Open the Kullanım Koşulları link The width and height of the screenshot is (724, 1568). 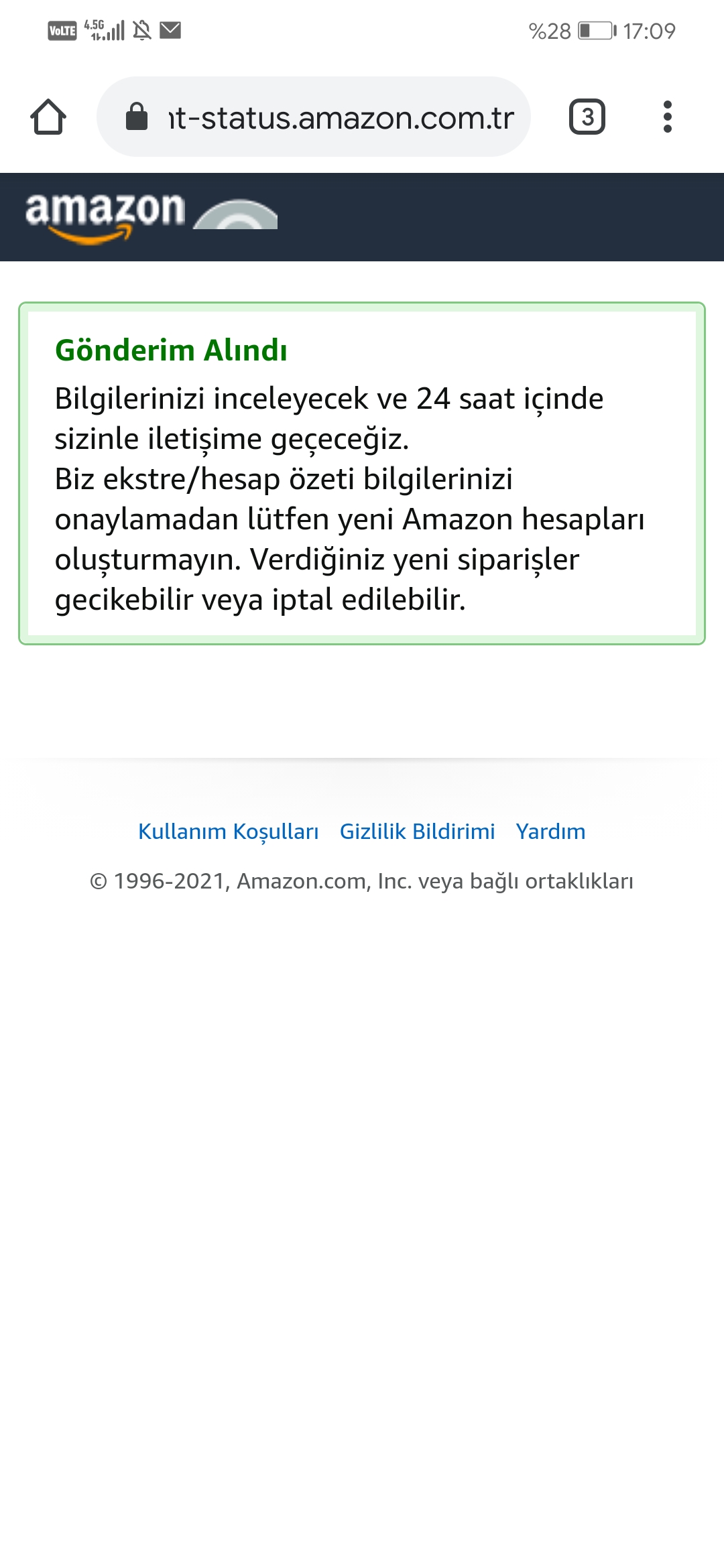[x=229, y=832]
